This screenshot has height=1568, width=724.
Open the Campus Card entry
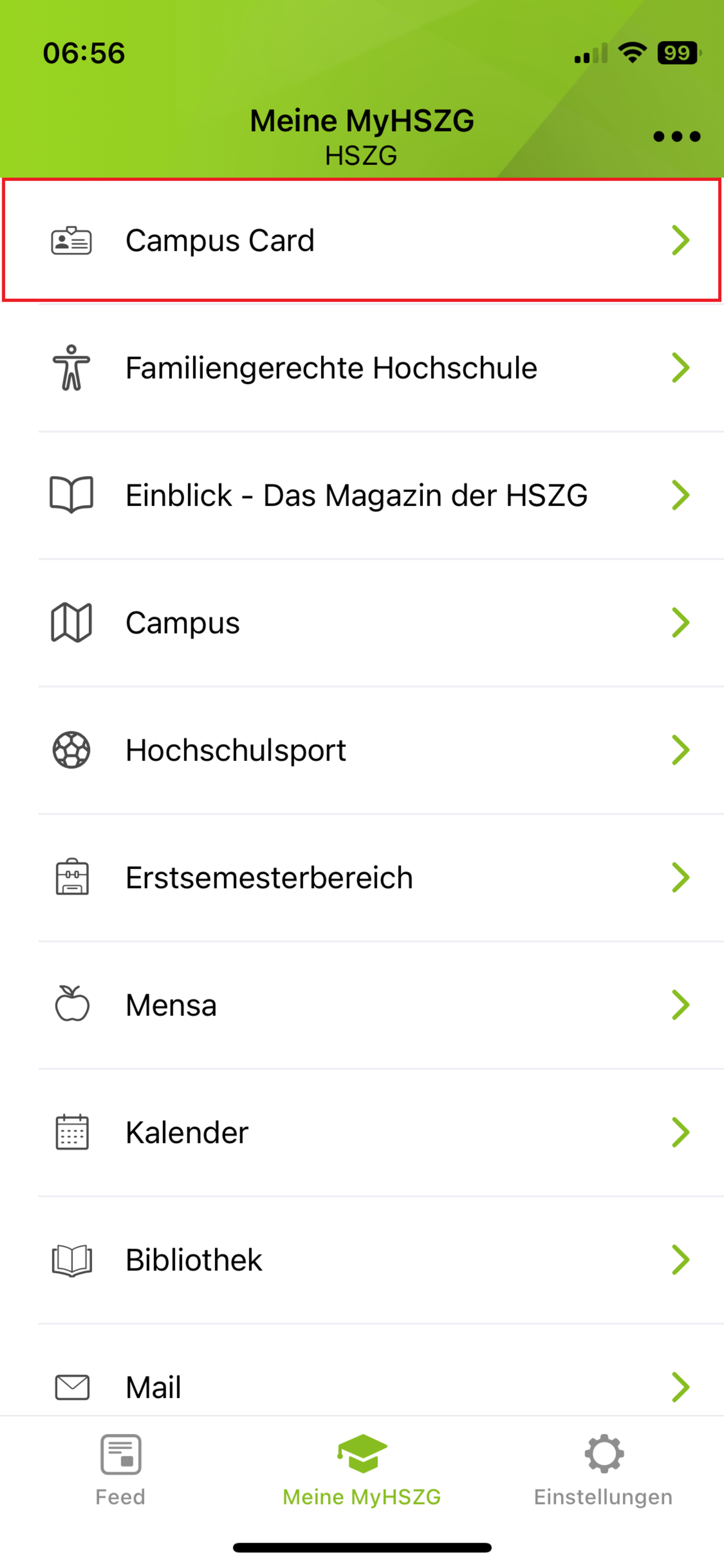[361, 240]
